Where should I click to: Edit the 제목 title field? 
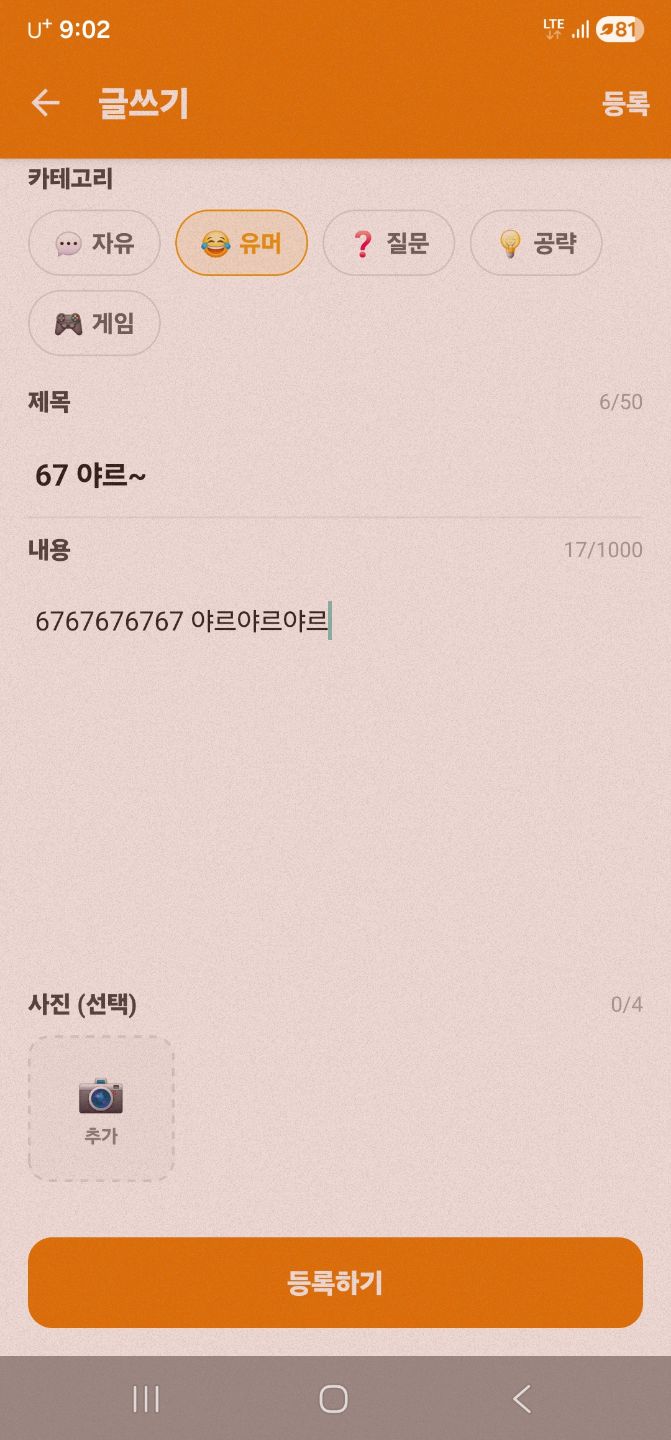tap(335, 475)
